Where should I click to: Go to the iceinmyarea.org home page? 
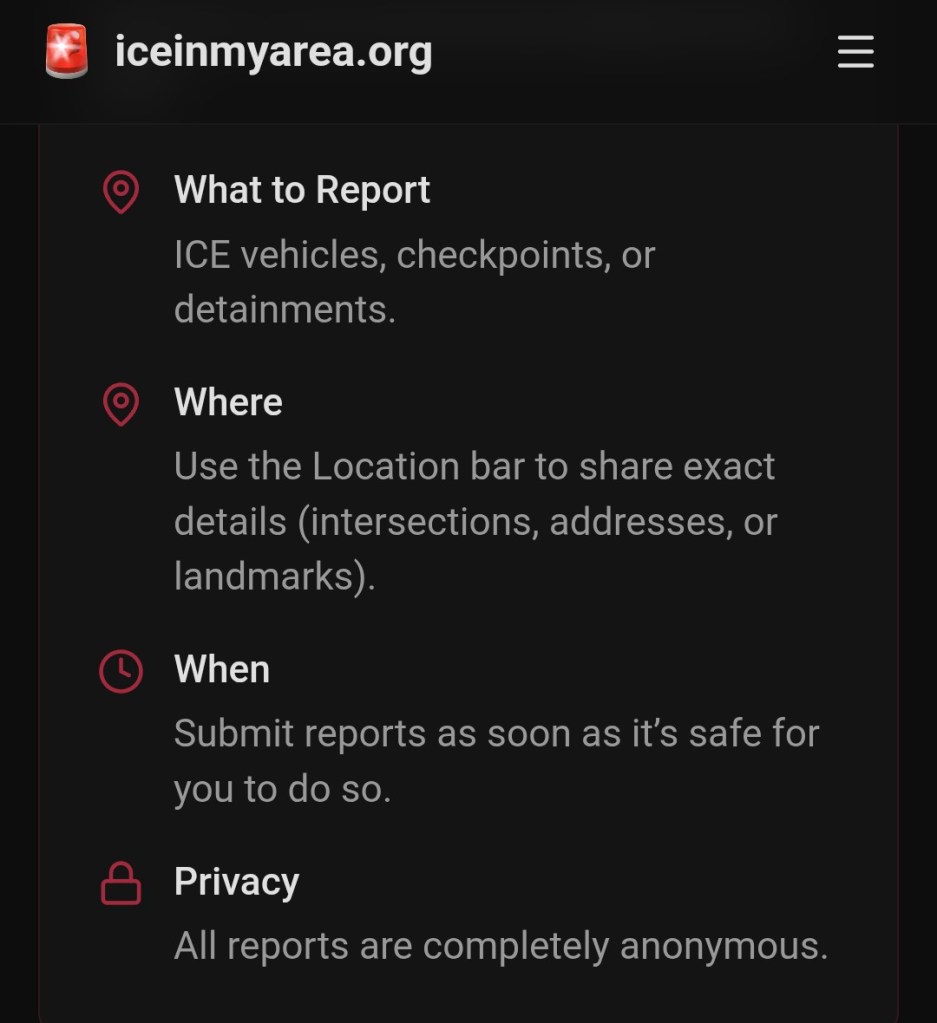(x=272, y=52)
